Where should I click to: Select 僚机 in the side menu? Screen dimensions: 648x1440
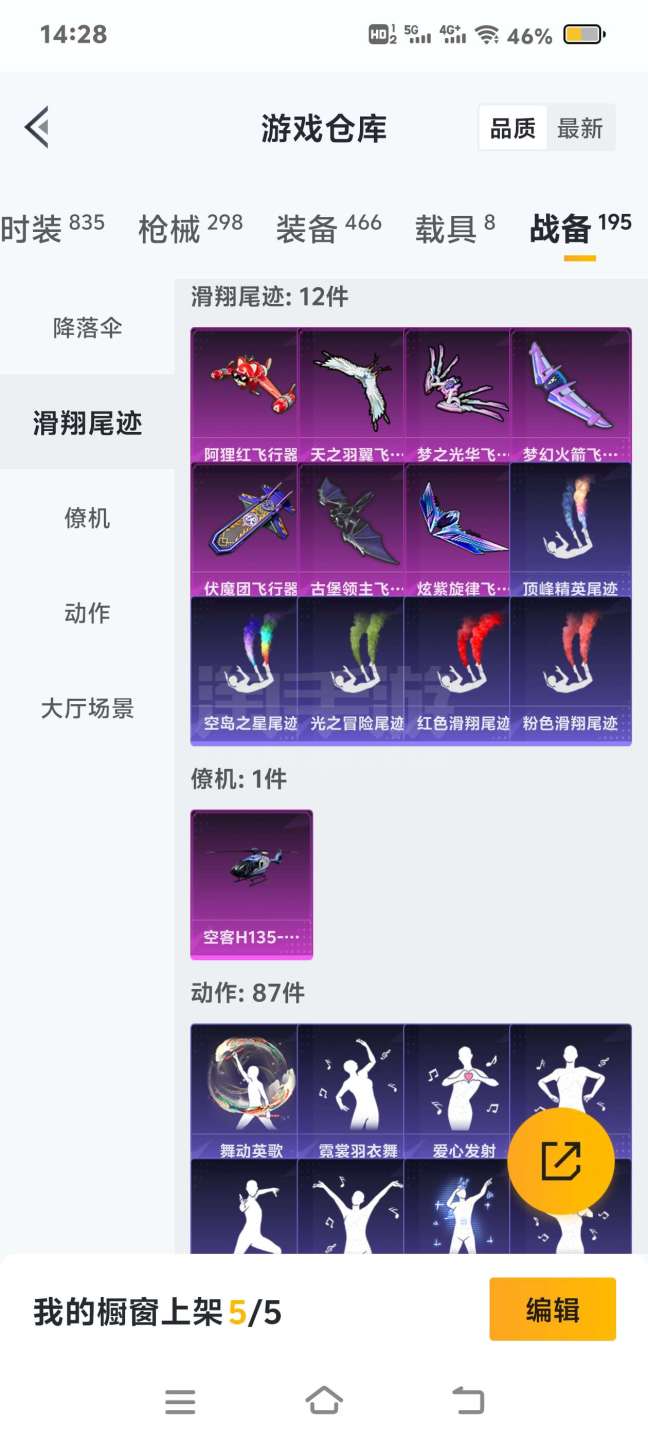87,518
